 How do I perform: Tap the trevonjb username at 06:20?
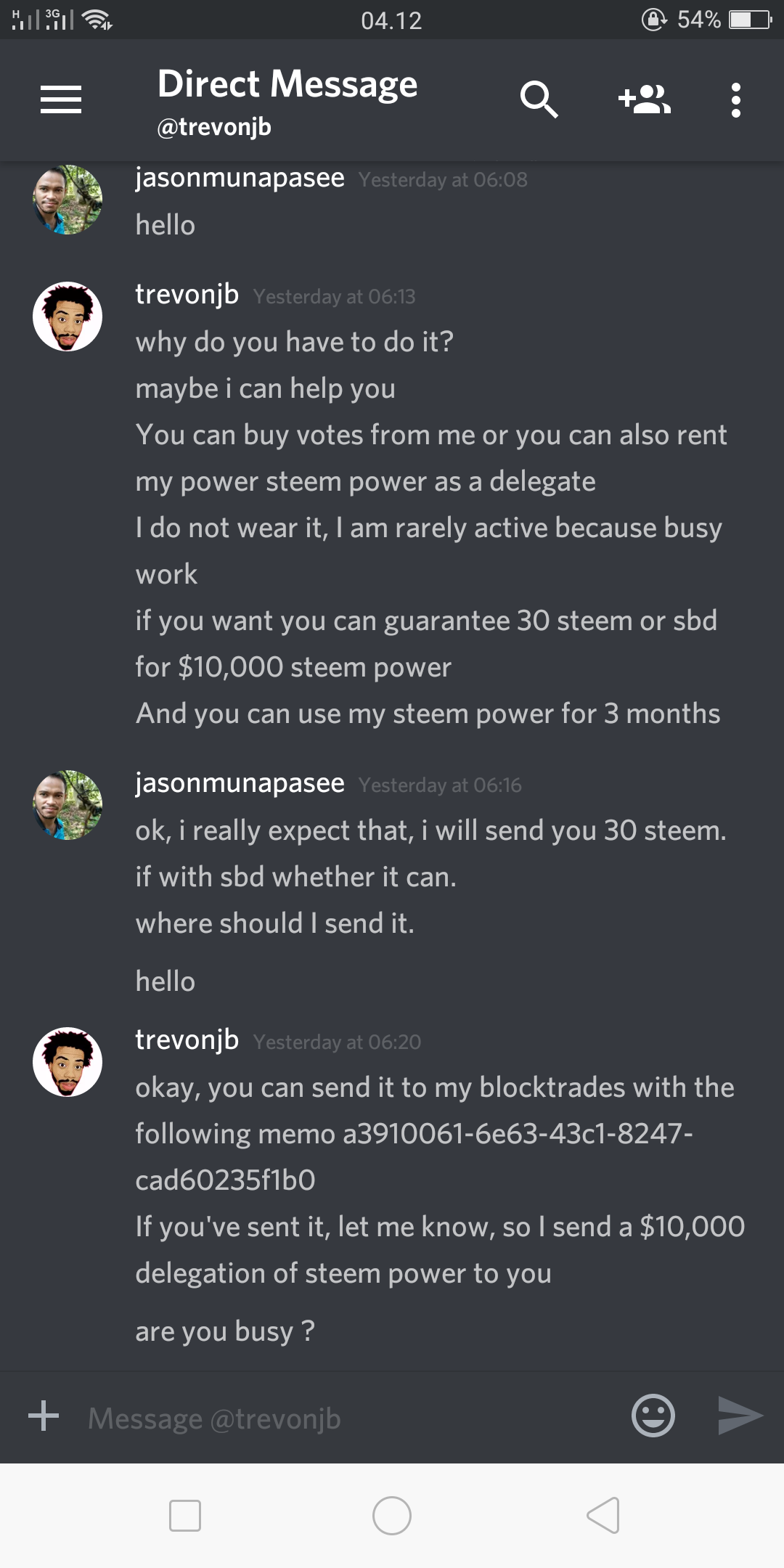coord(187,1040)
